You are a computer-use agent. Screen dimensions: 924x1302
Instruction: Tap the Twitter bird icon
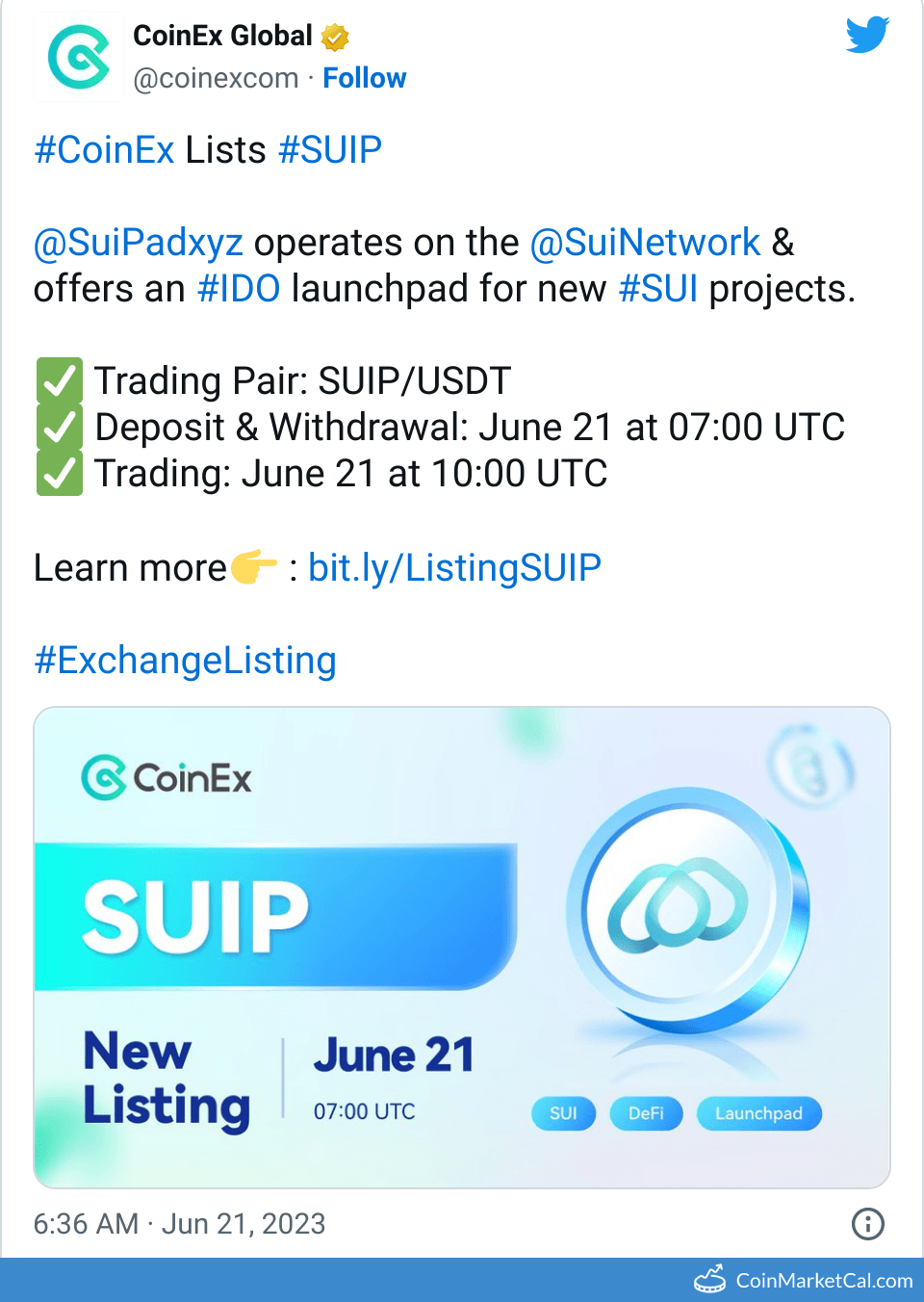point(867,36)
